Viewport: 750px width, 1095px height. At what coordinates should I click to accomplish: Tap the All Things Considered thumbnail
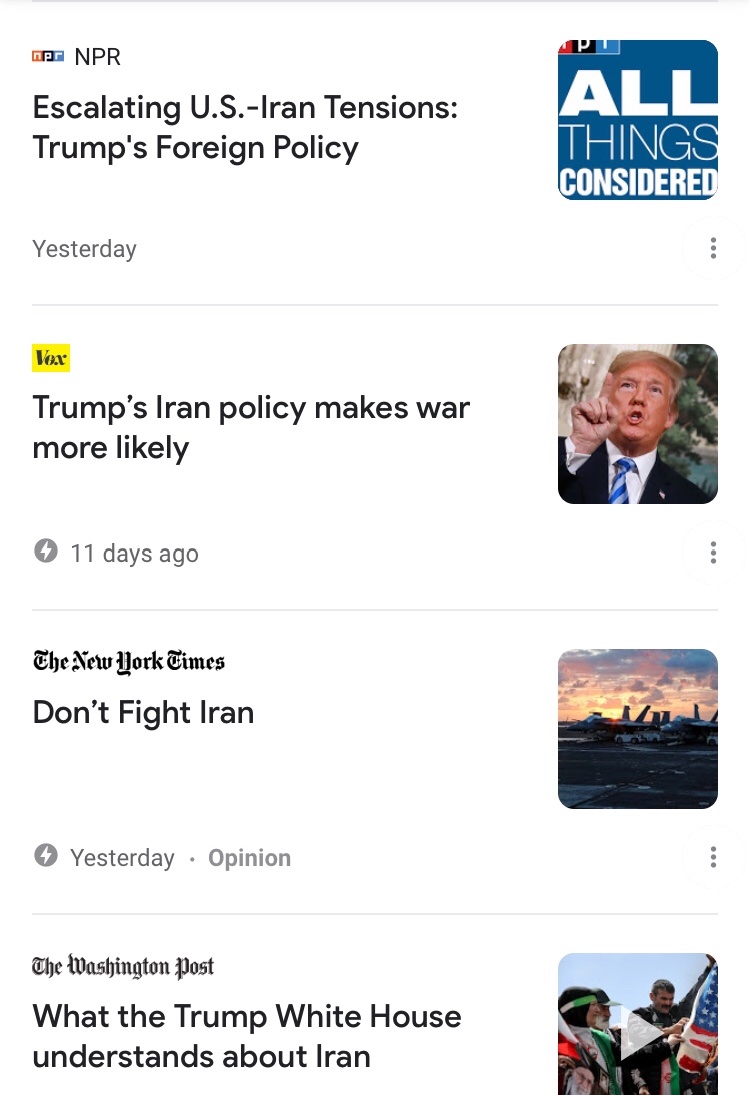click(x=637, y=120)
